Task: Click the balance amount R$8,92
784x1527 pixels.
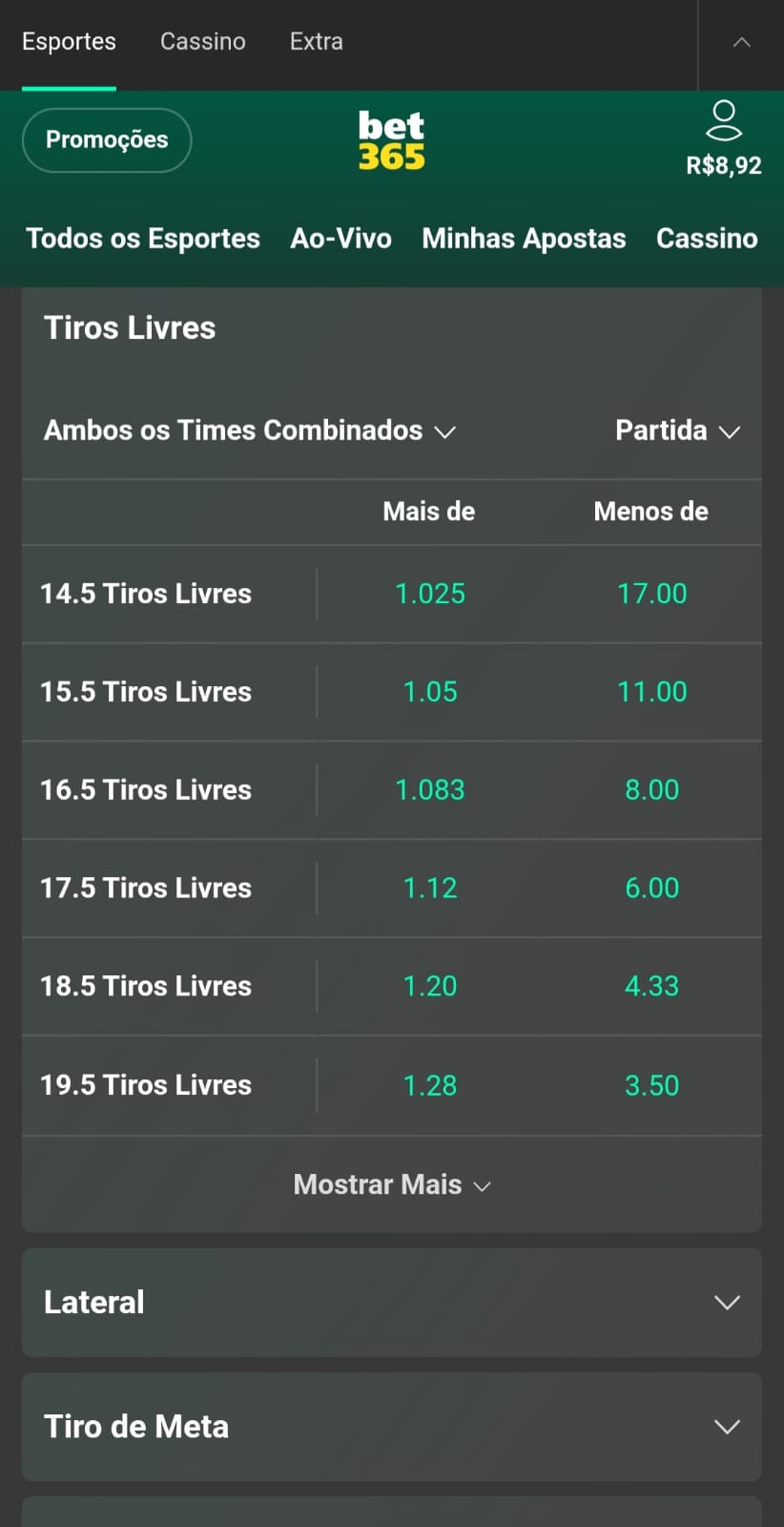Action: click(x=723, y=164)
